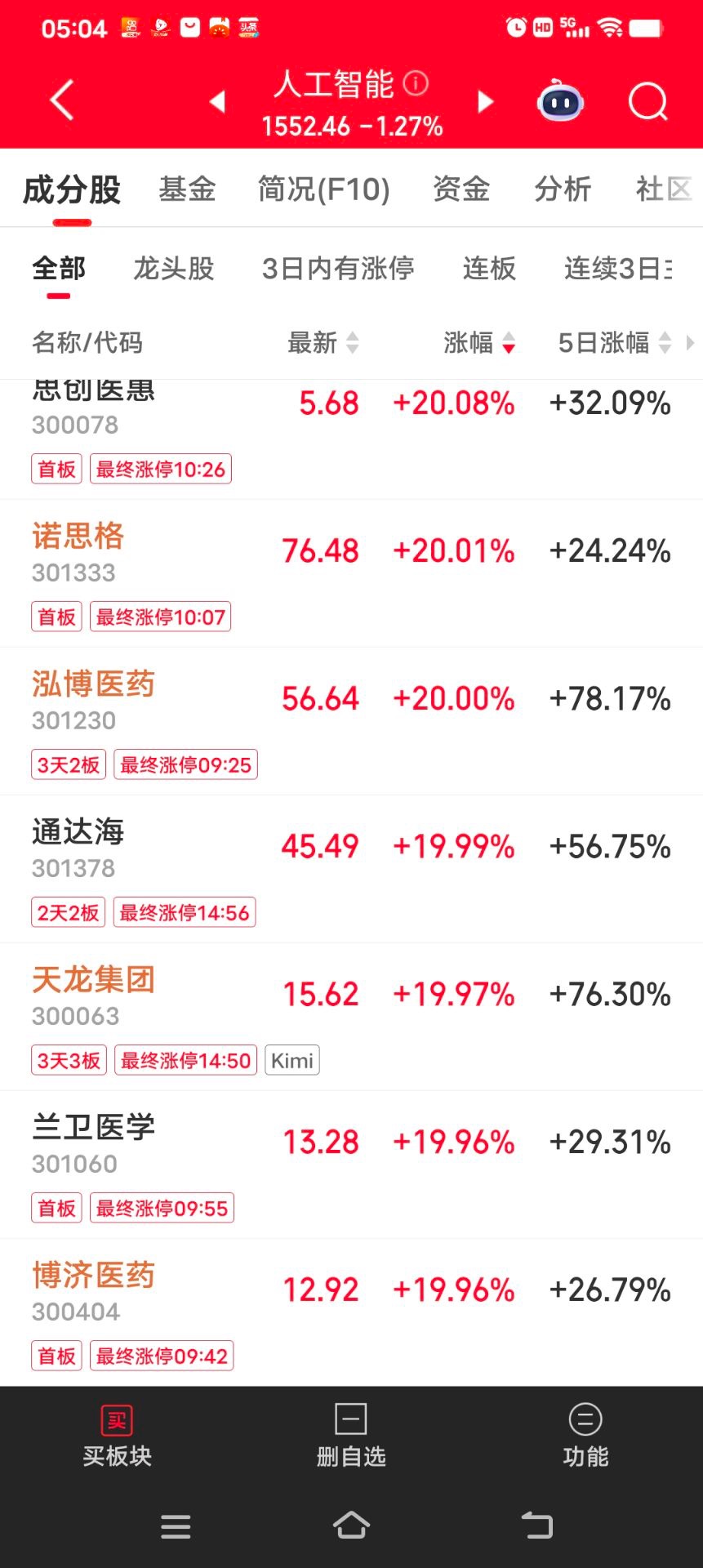Select the 3日内有涨停 filter
Image resolution: width=703 pixels, height=1568 pixels.
pyautogui.click(x=338, y=269)
